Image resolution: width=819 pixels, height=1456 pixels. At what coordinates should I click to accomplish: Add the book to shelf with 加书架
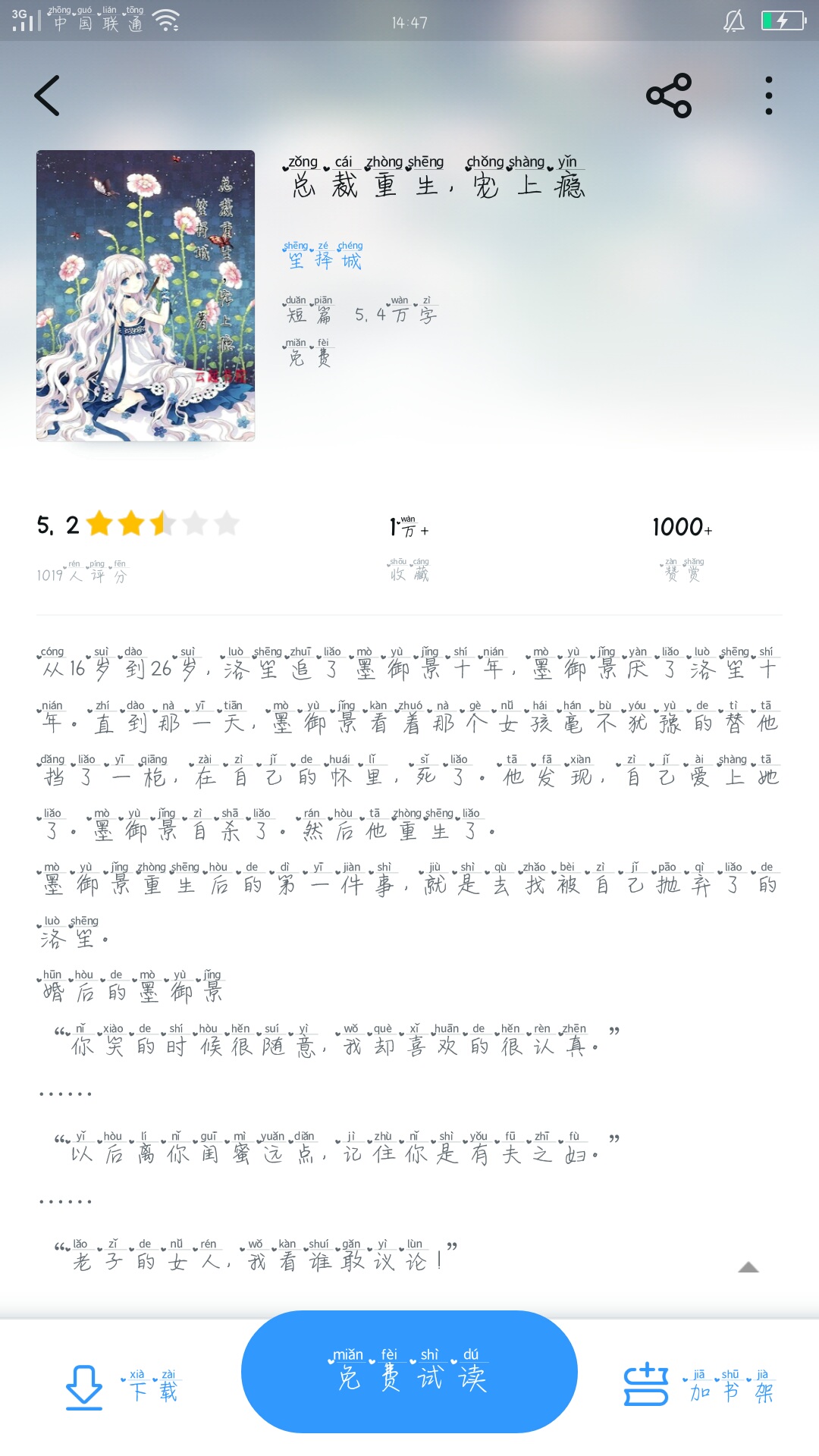(699, 1385)
